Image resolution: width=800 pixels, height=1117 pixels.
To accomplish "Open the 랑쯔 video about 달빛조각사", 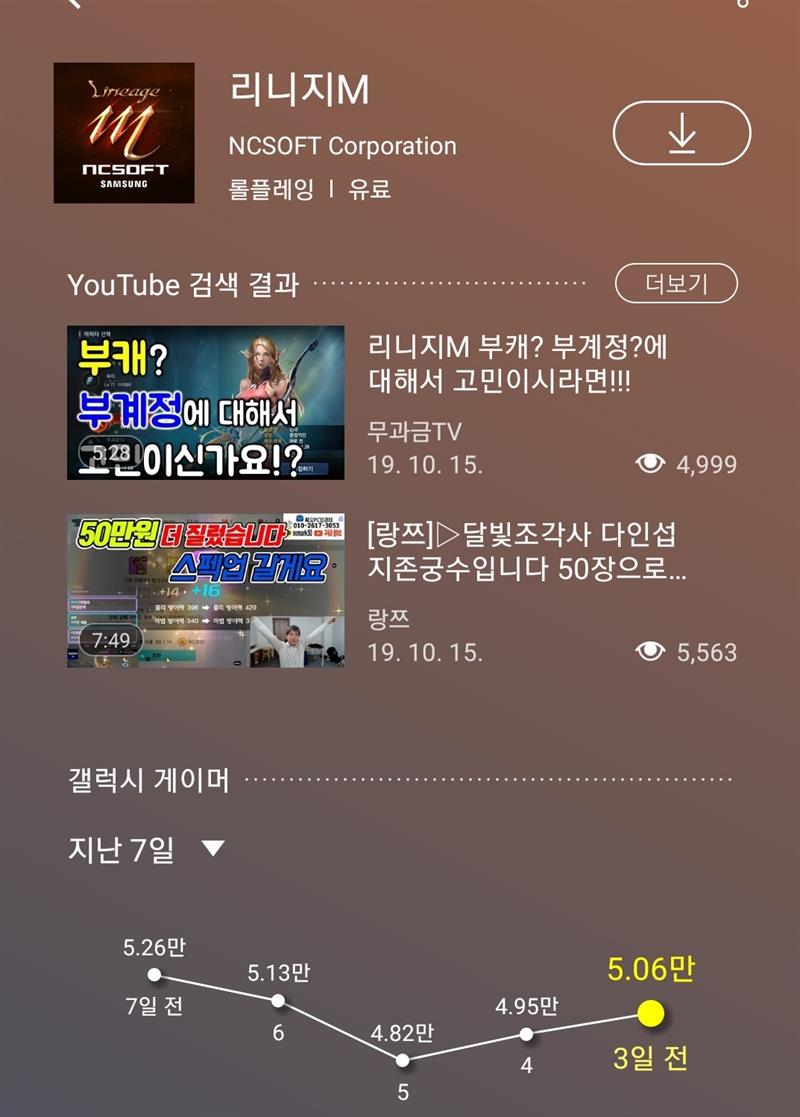I will (206, 590).
